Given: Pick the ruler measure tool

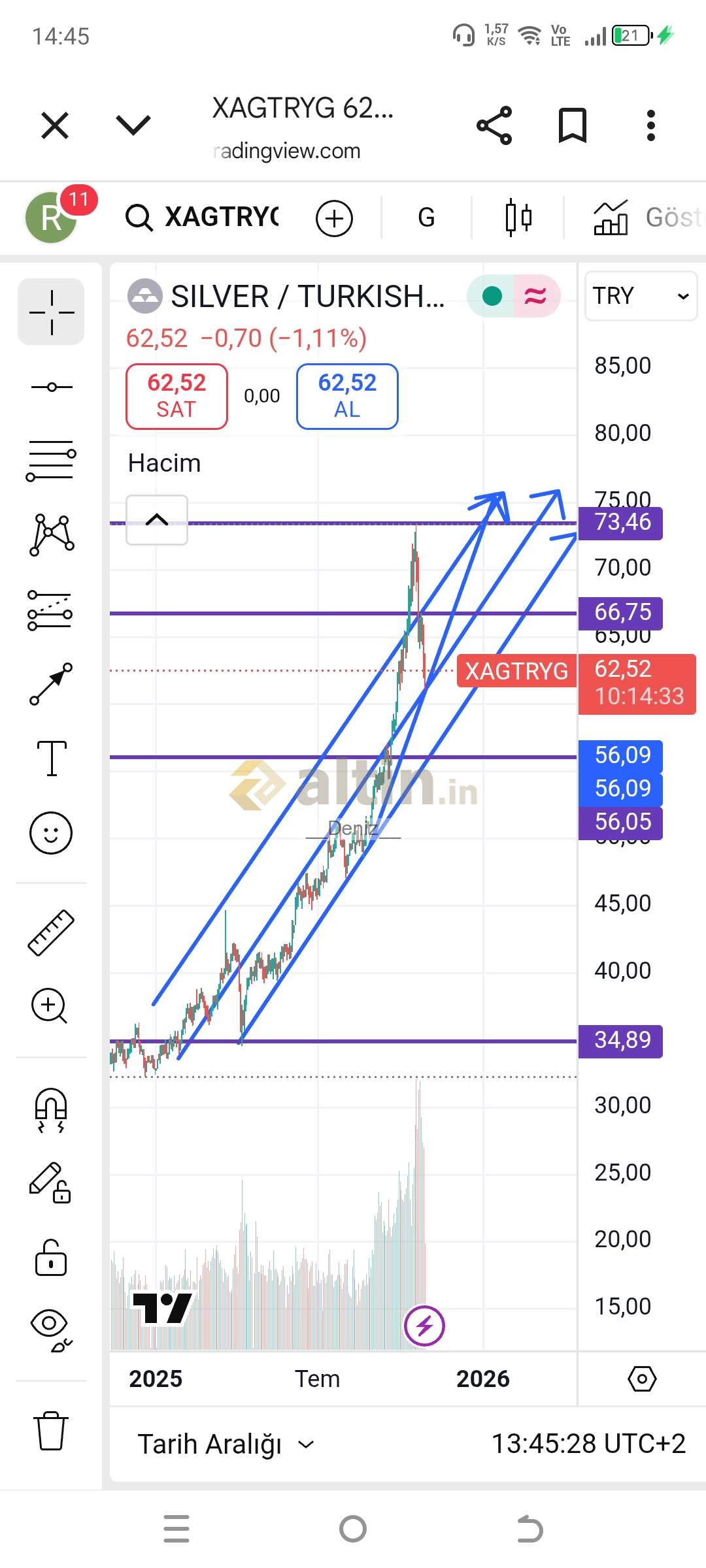Looking at the screenshot, I should point(52,932).
